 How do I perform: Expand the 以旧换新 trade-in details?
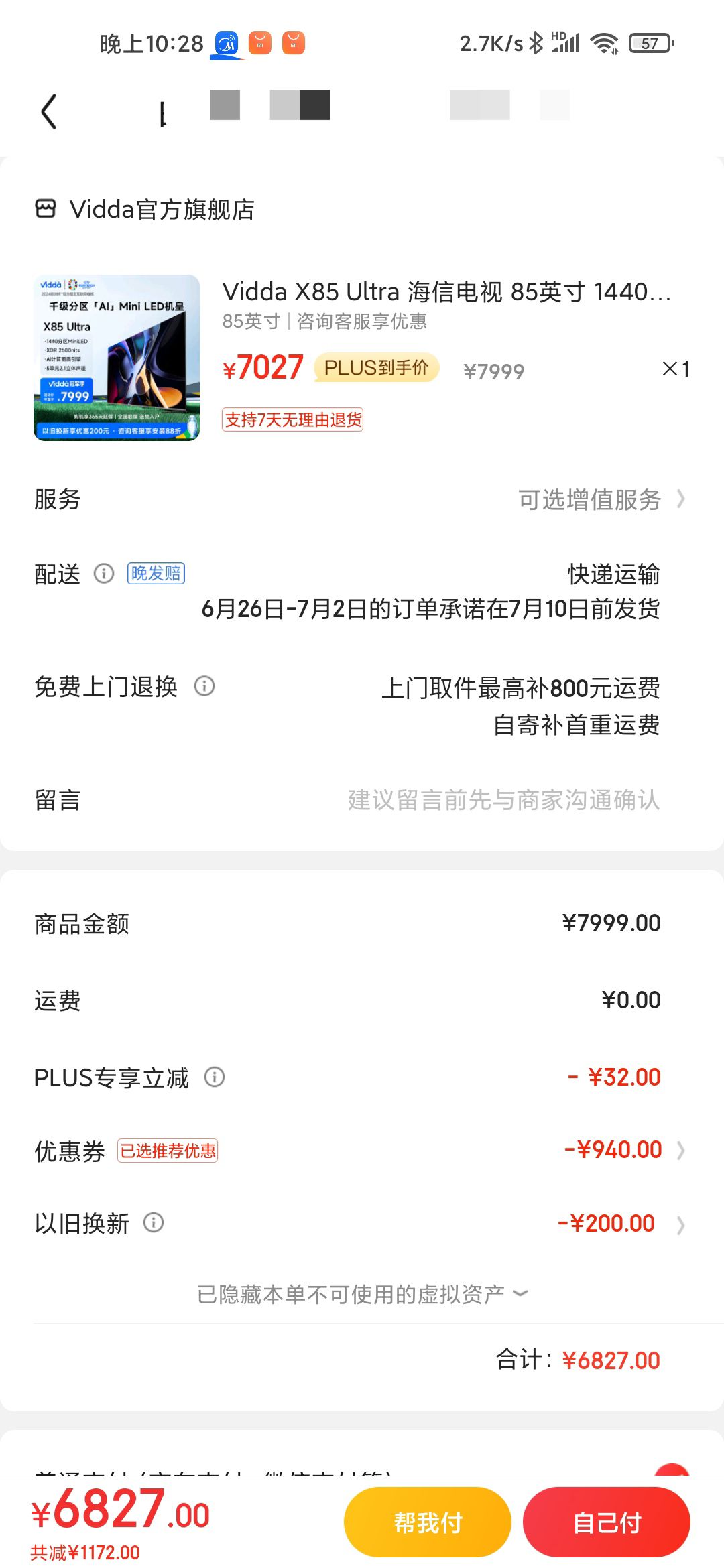(682, 1223)
